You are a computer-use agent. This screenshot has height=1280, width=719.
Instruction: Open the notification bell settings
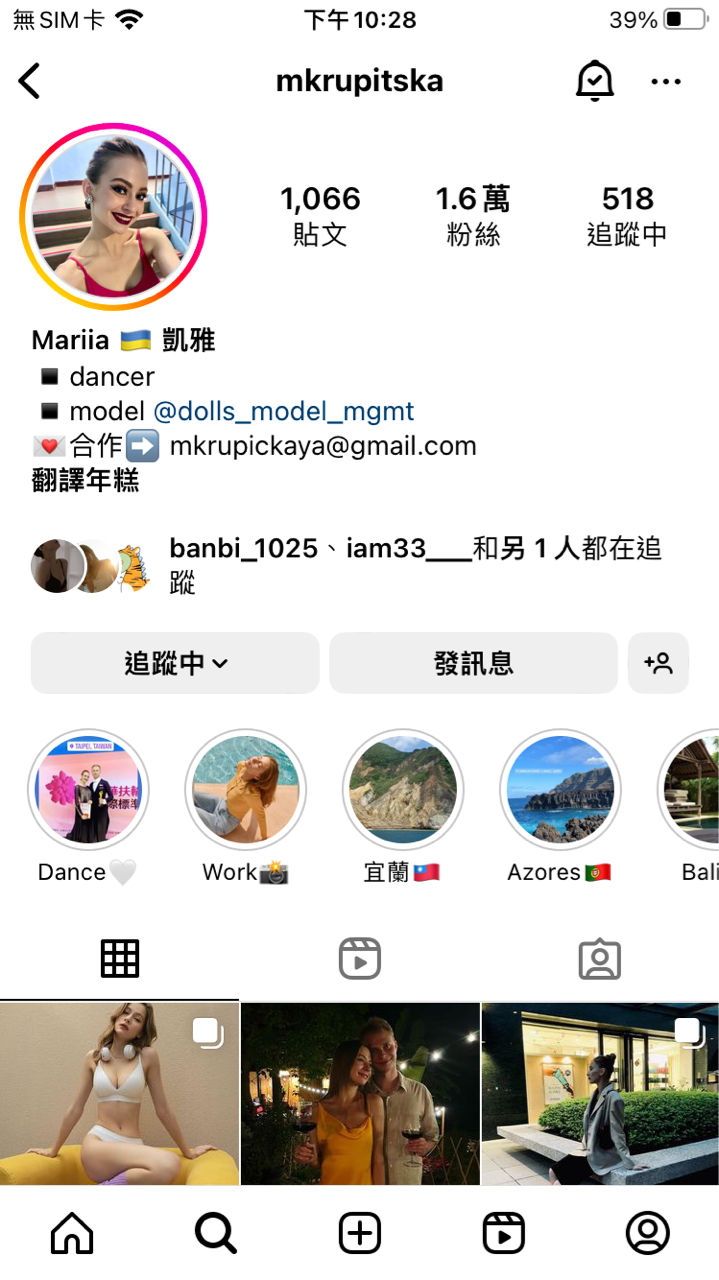(x=595, y=81)
